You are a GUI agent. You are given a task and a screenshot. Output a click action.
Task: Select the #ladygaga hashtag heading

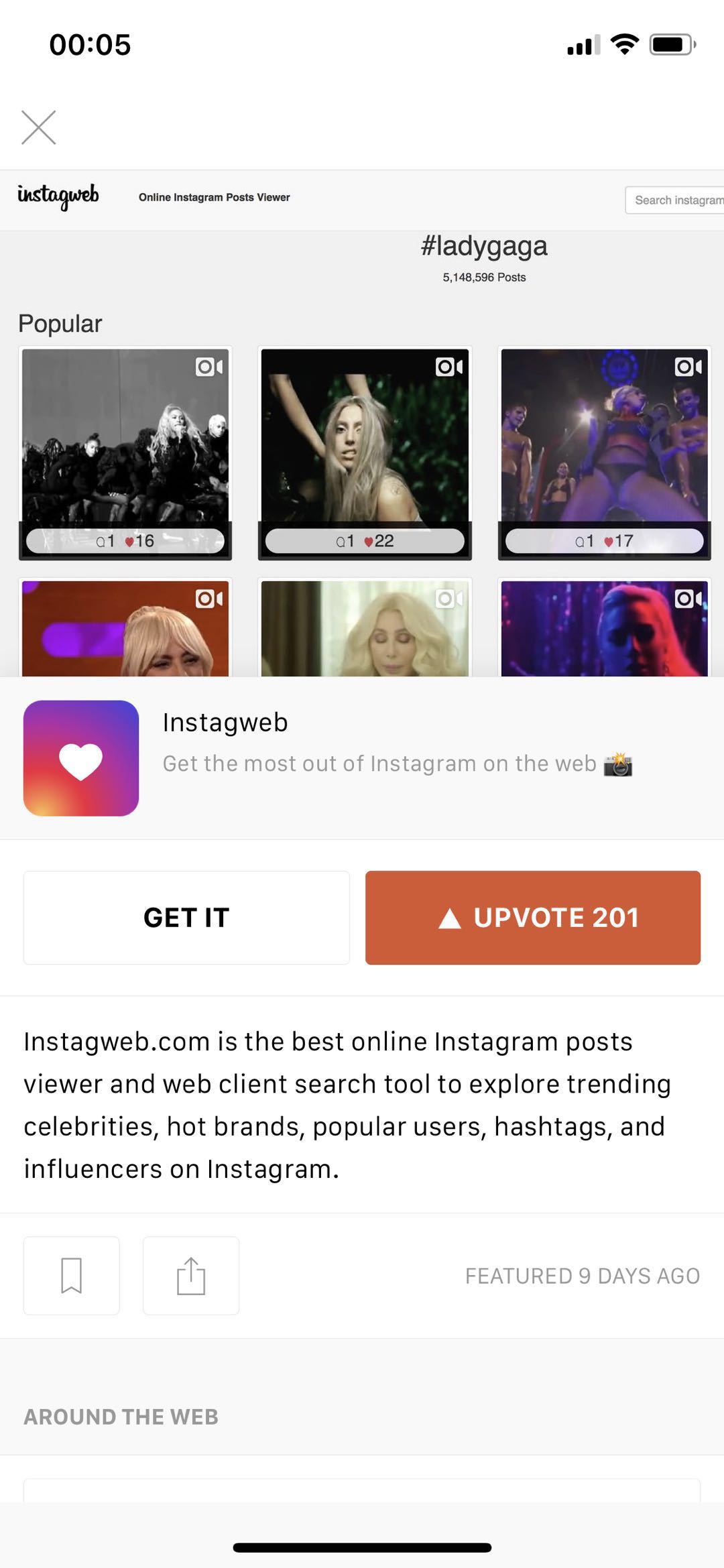click(484, 246)
